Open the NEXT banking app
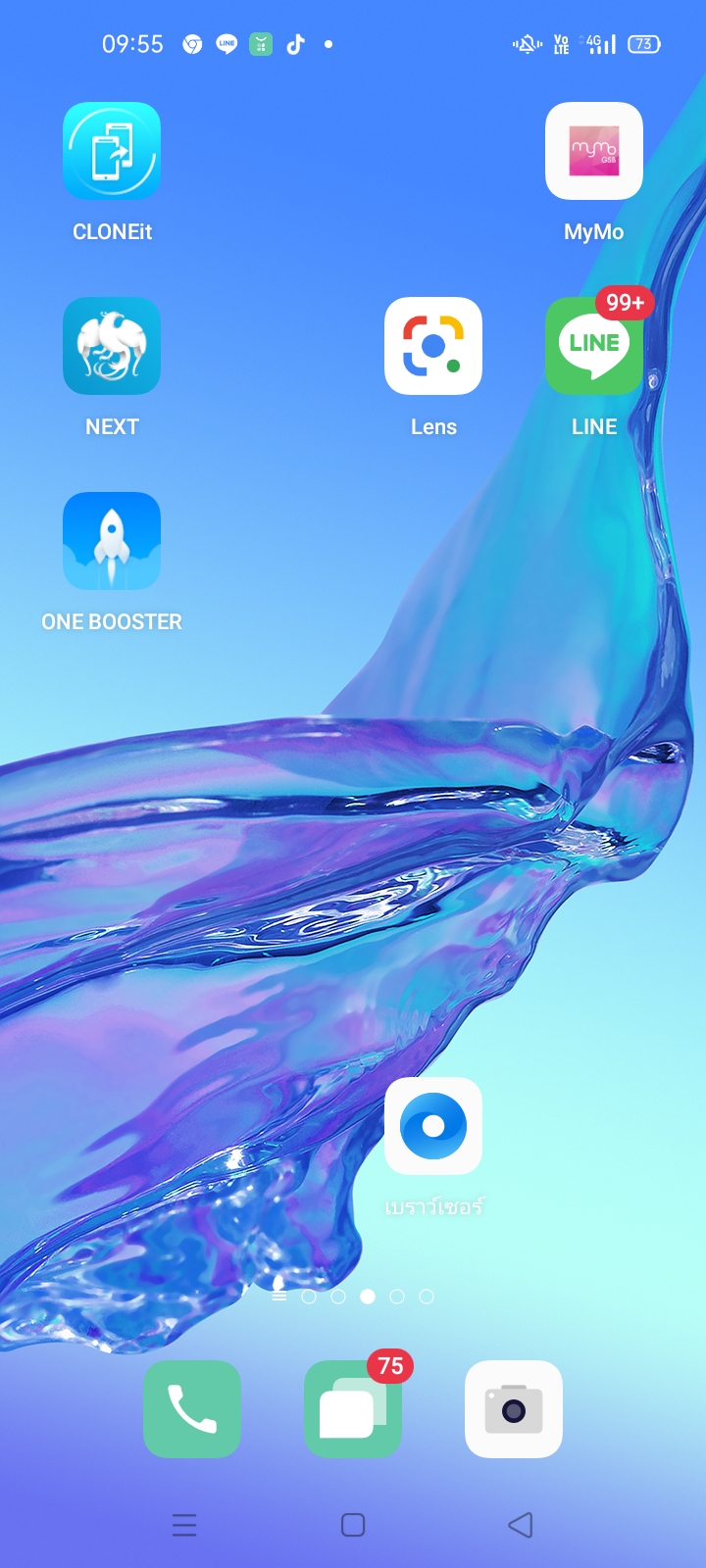 [x=112, y=346]
